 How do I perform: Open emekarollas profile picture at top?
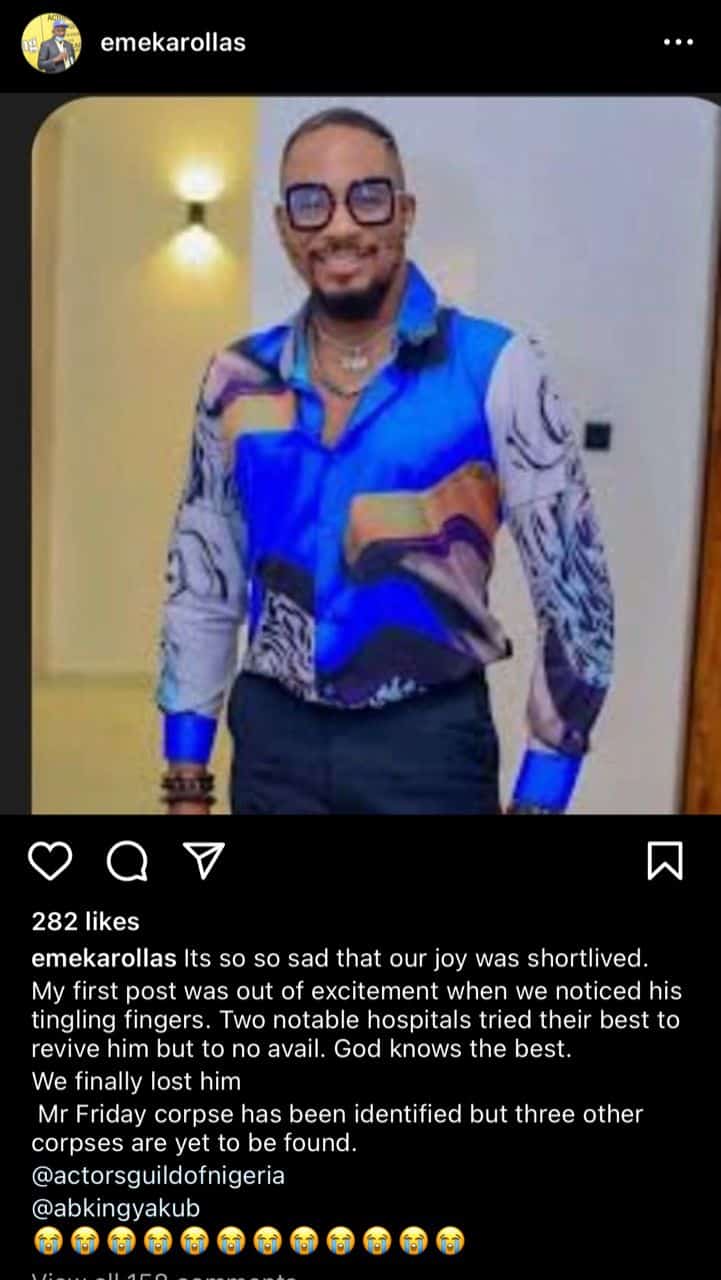tap(51, 43)
